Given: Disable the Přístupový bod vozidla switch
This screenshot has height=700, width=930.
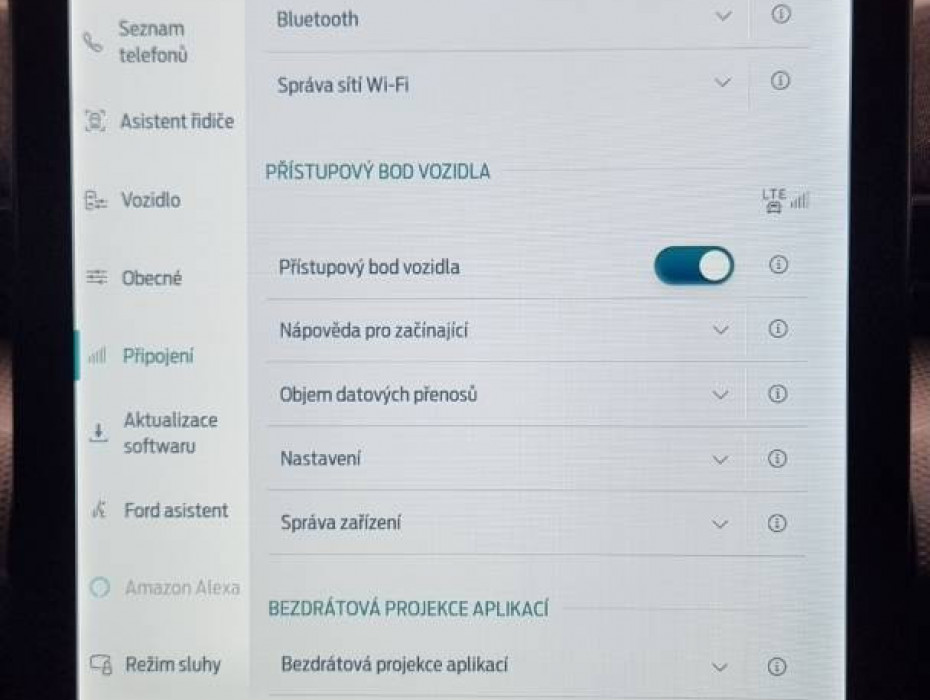Looking at the screenshot, I should pos(693,266).
